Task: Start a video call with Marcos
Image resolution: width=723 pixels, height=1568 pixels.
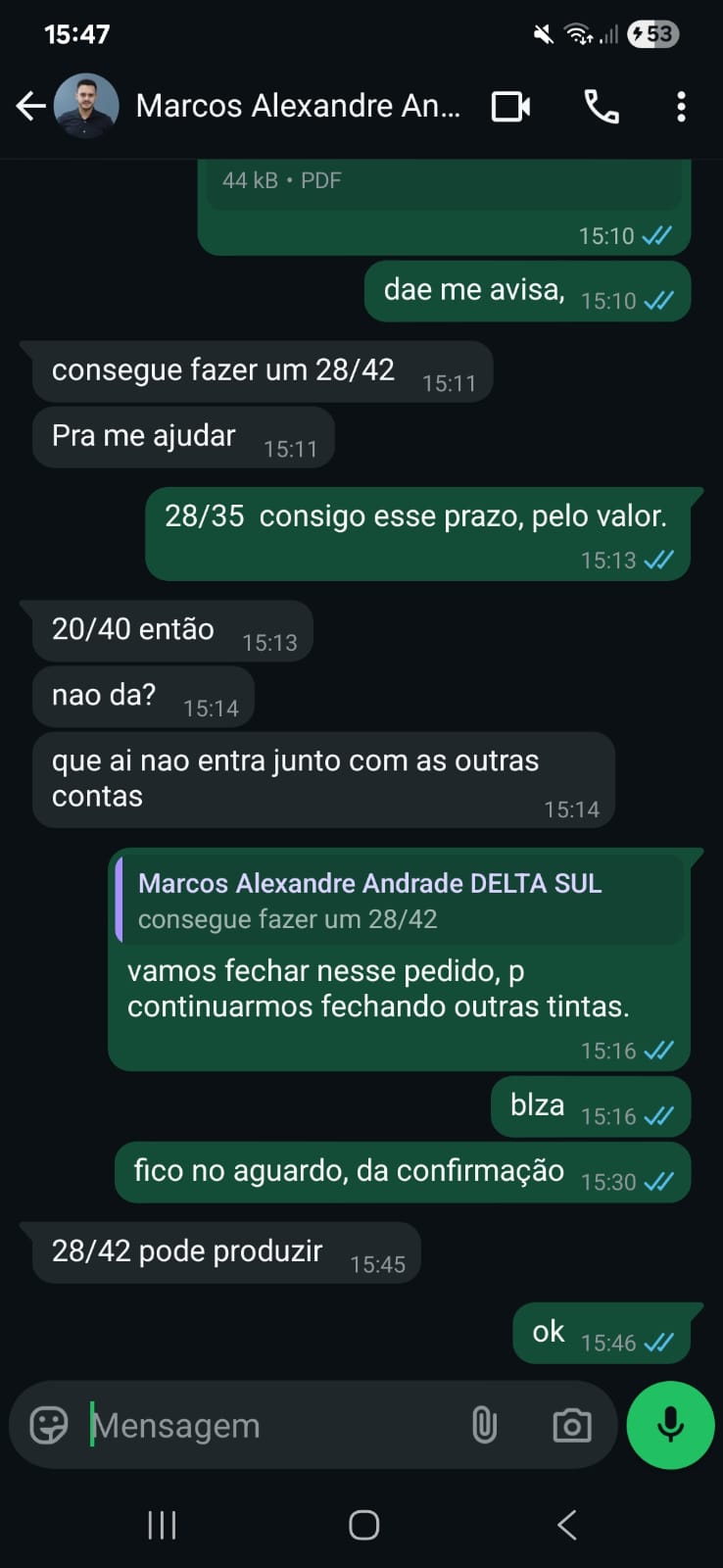Action: pyautogui.click(x=510, y=106)
